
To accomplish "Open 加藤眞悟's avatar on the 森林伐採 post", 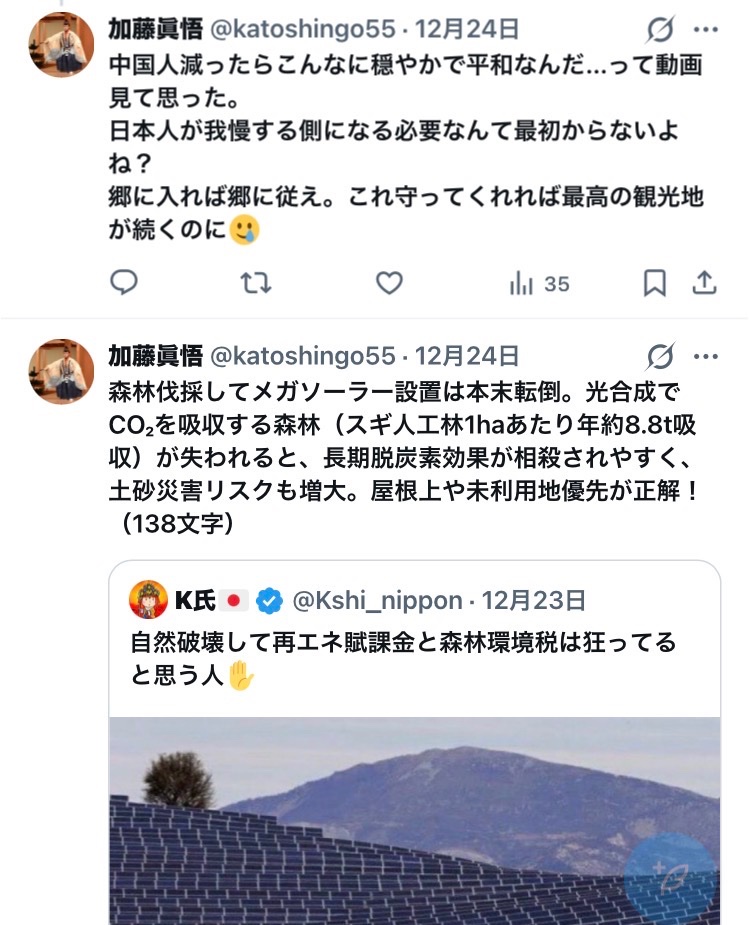I will pos(60,371).
